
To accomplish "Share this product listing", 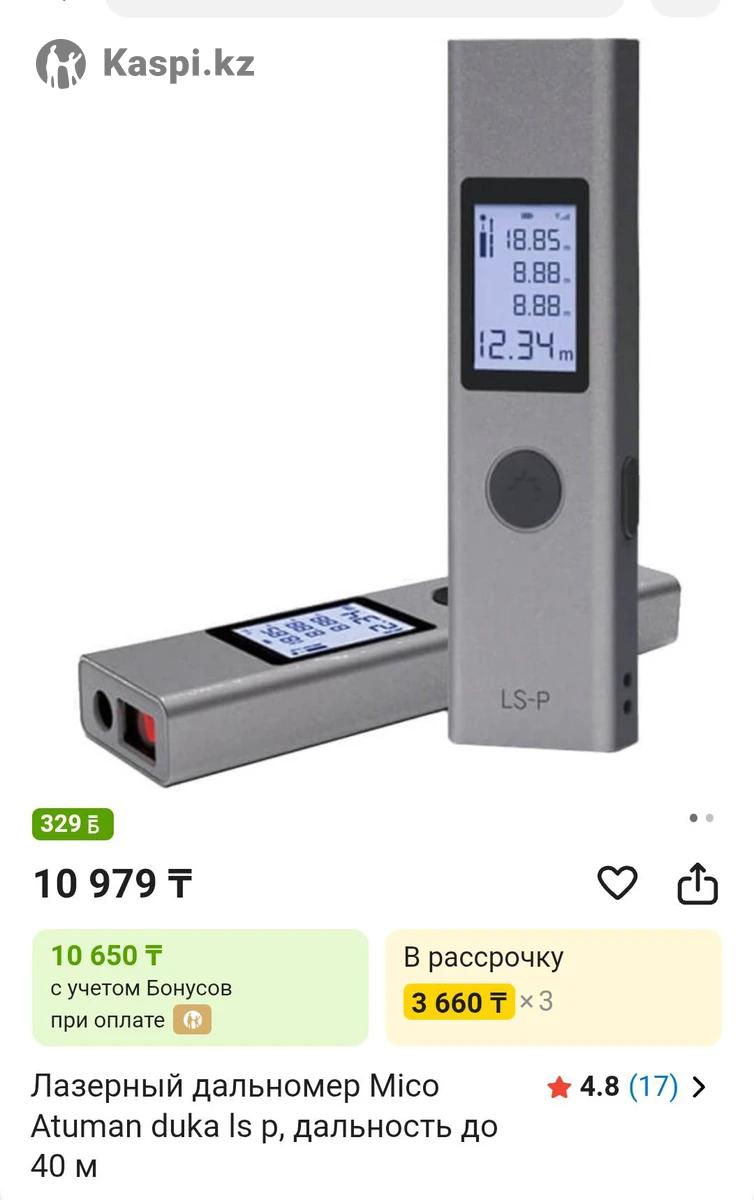I will coord(698,883).
